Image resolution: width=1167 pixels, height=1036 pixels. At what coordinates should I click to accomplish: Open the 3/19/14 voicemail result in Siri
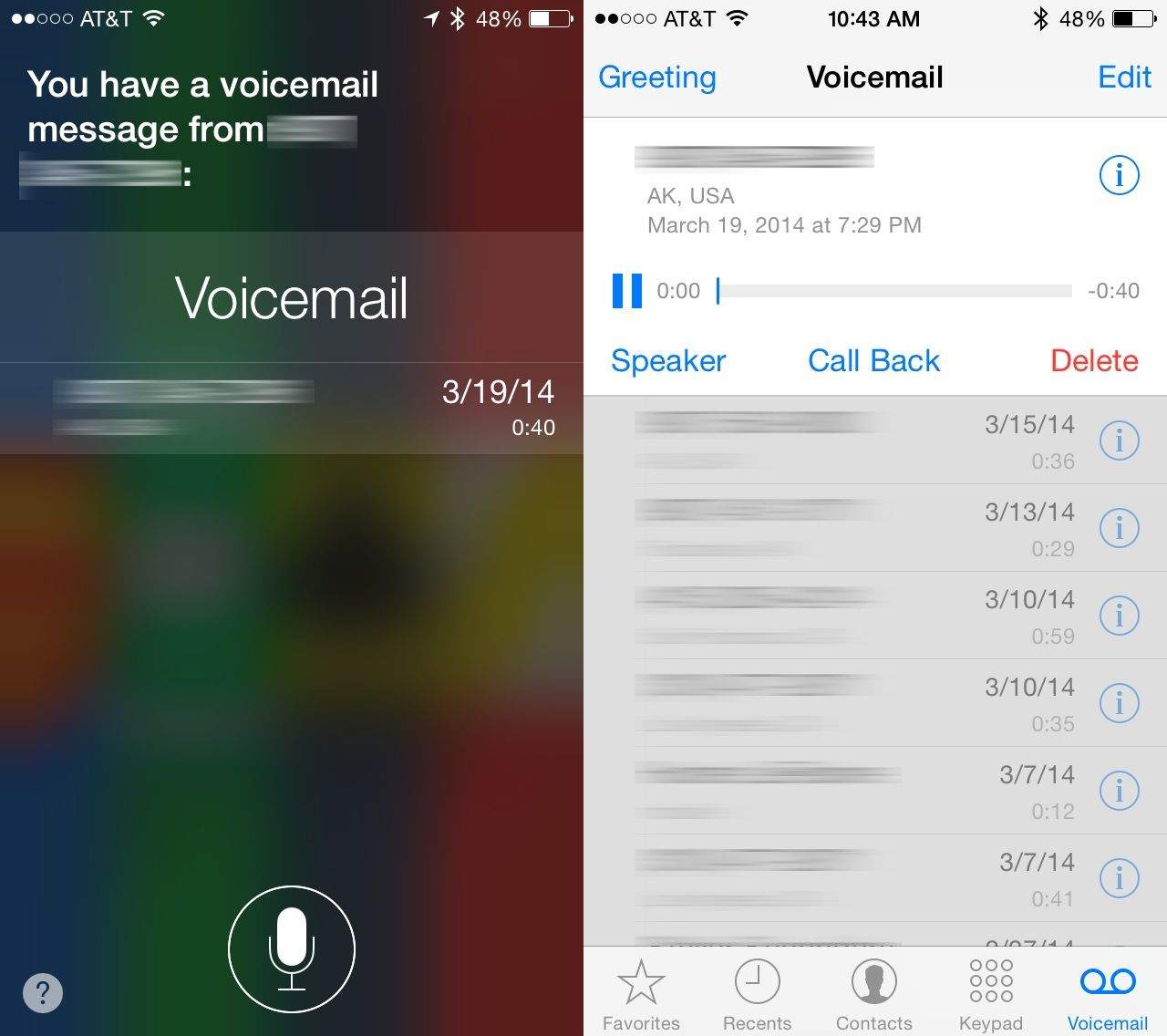point(292,408)
